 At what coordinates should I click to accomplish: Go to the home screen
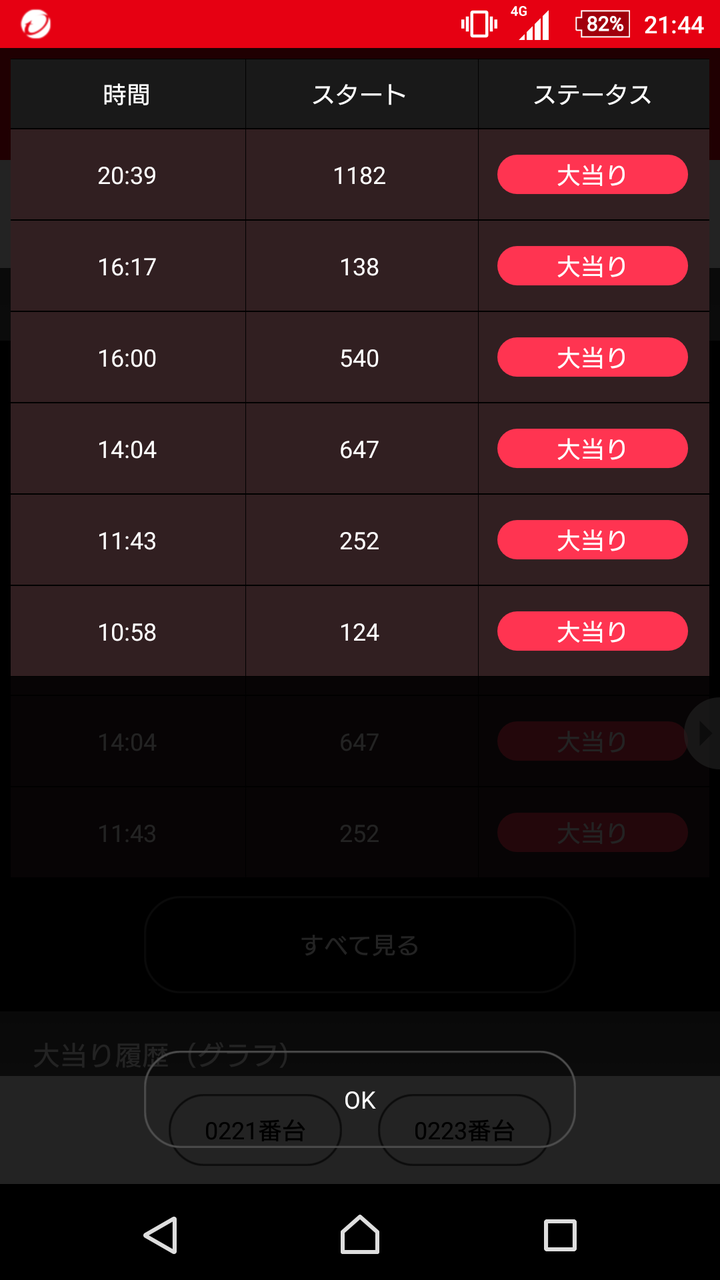(360, 1235)
